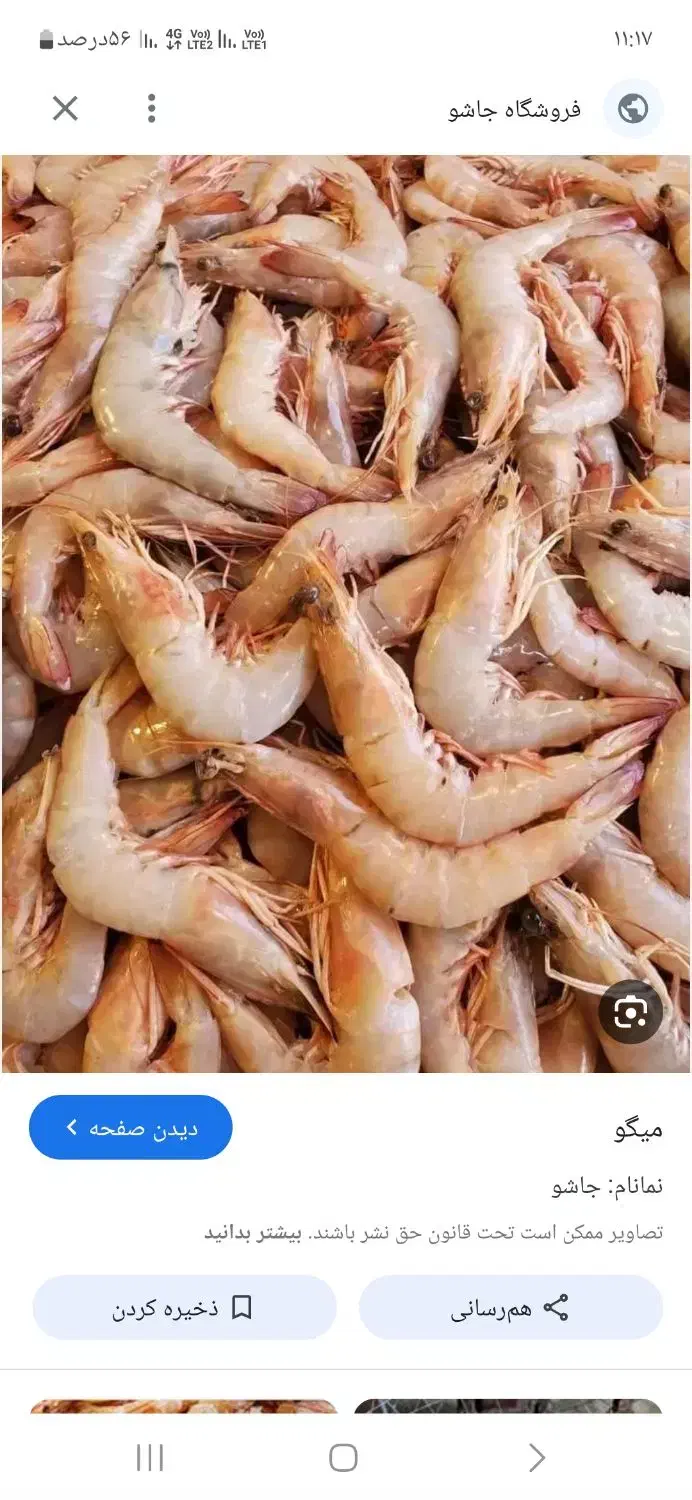Viewport: 692px width, 1500px height.
Task: Open the shrimp image full view
Action: coord(346,613)
